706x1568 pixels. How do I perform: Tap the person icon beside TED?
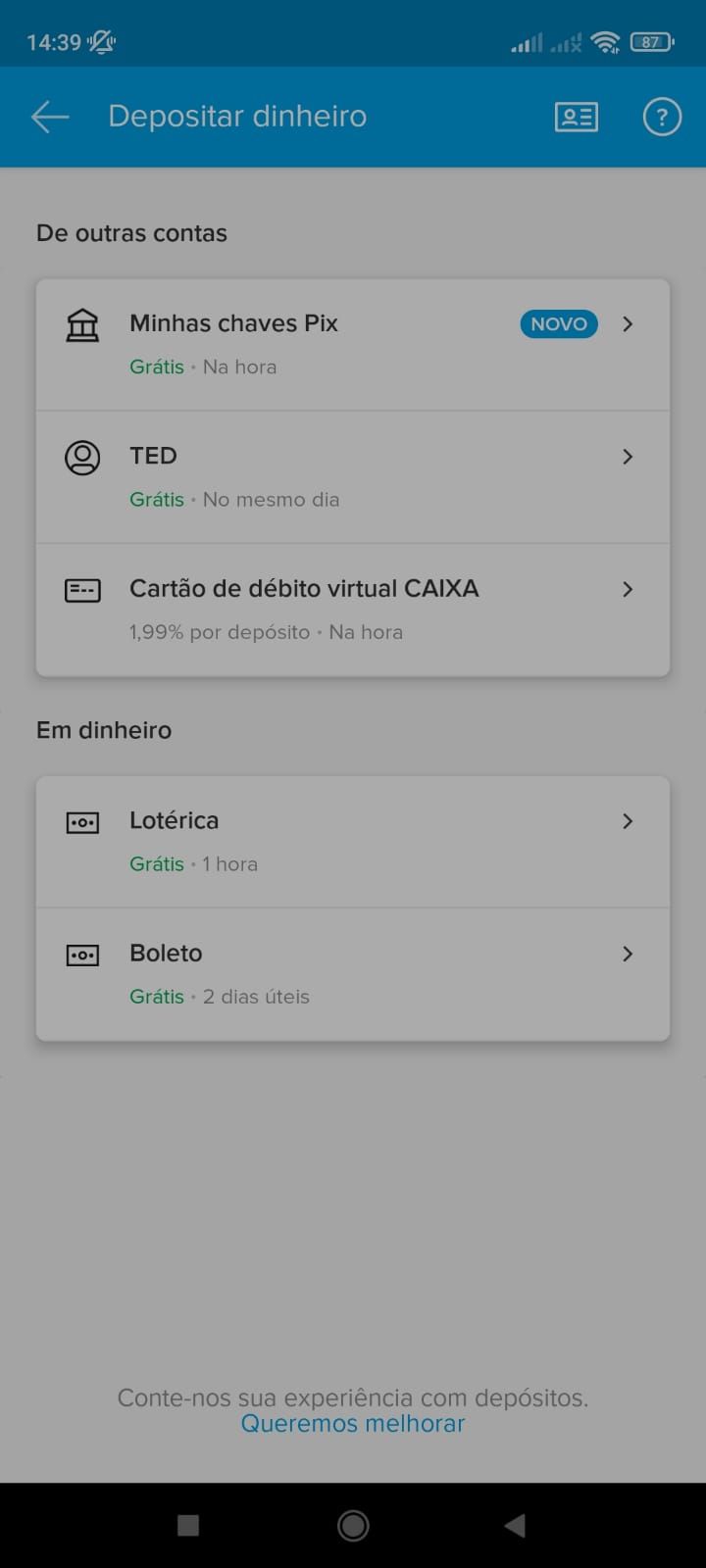pyautogui.click(x=82, y=457)
